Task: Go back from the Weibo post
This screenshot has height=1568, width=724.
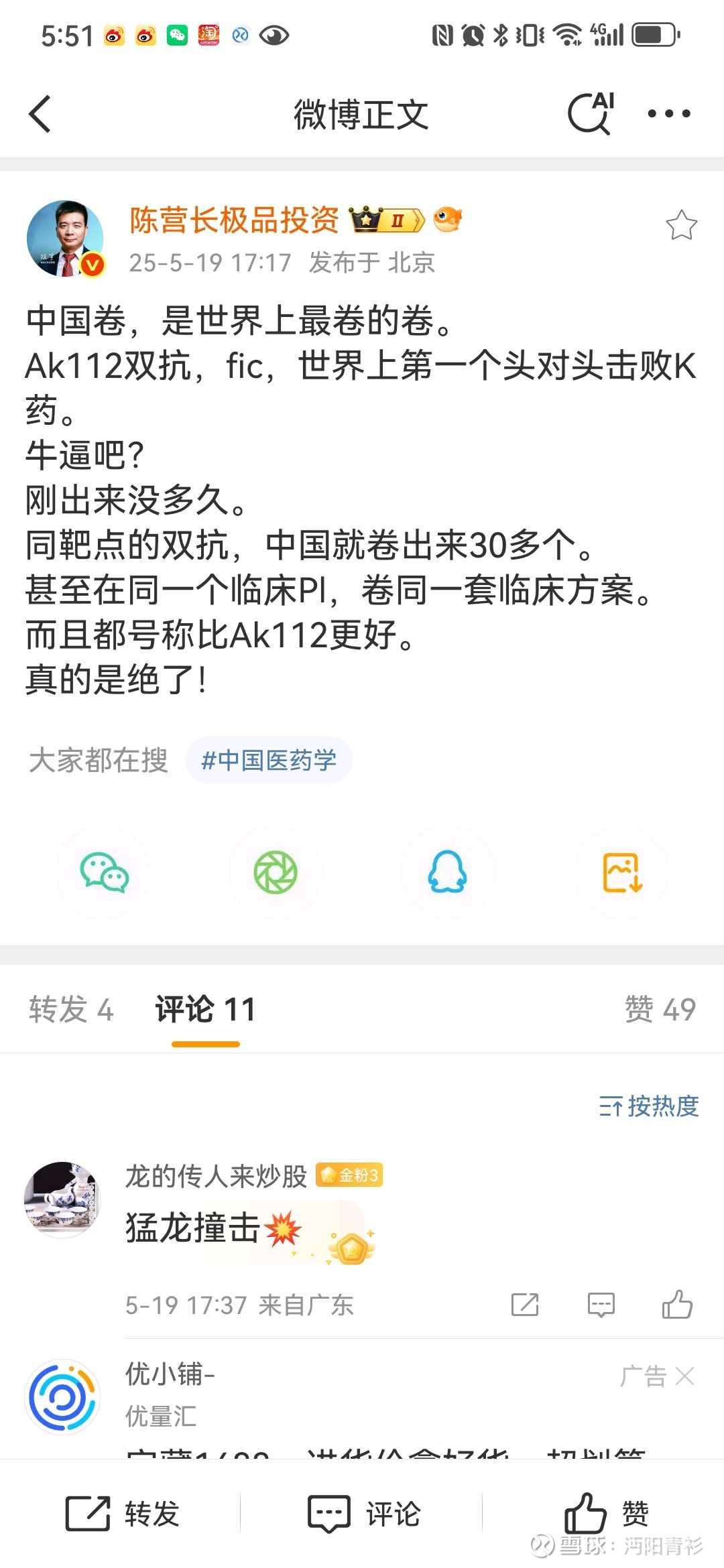Action: (x=40, y=114)
